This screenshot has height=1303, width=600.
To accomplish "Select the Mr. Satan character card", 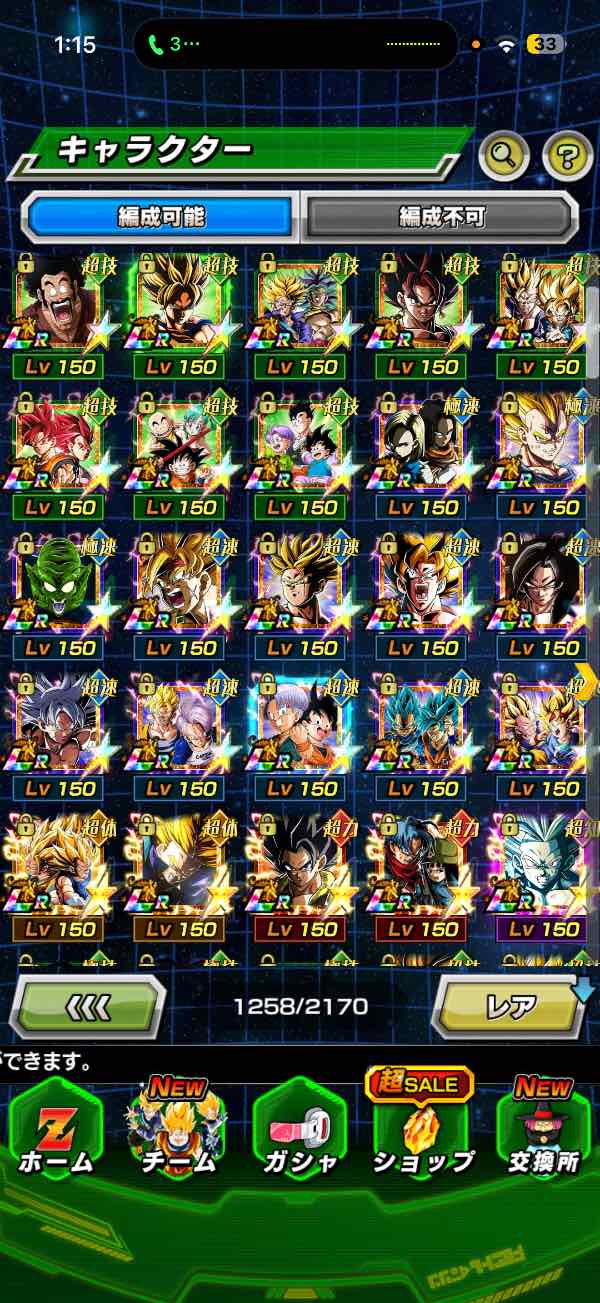I will [60, 305].
